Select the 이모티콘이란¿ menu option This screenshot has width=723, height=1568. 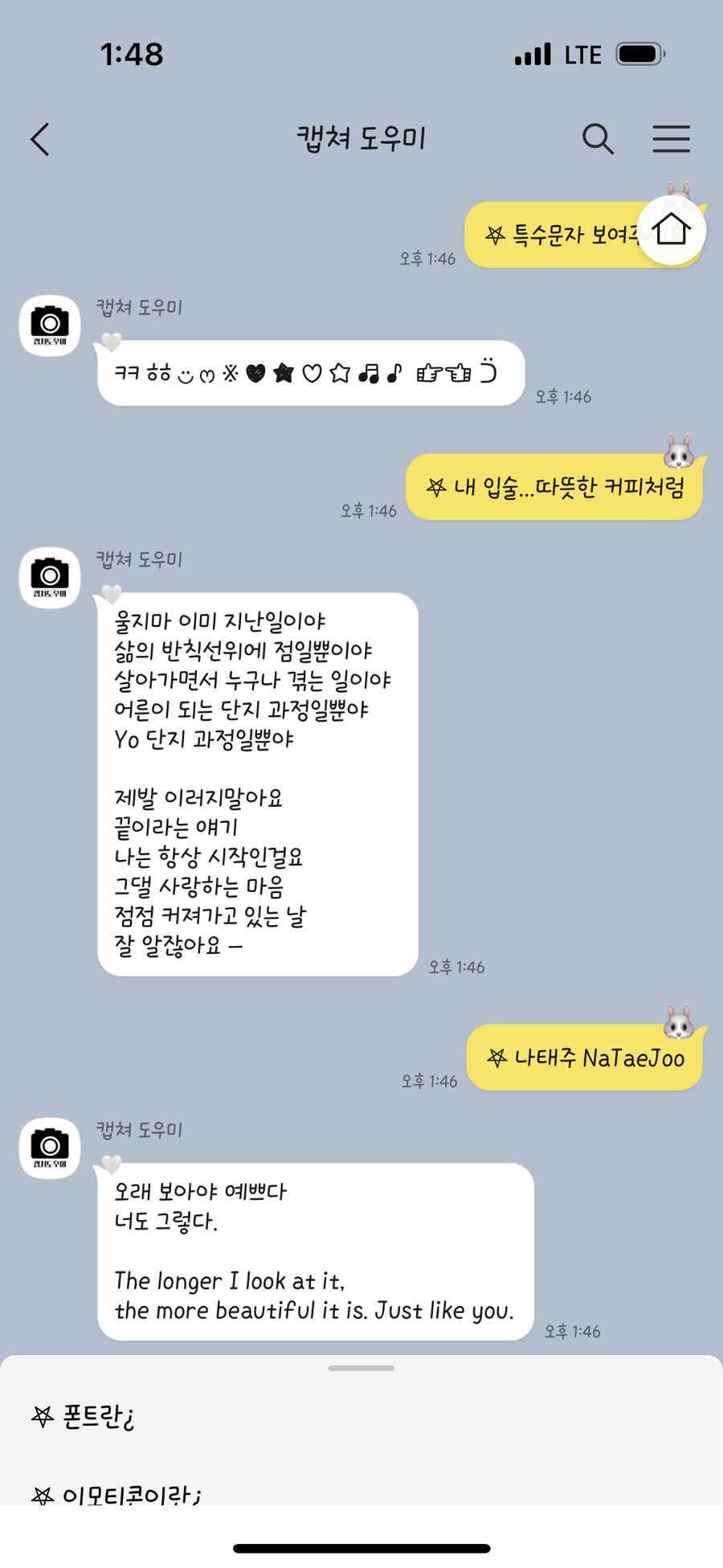(361, 1494)
